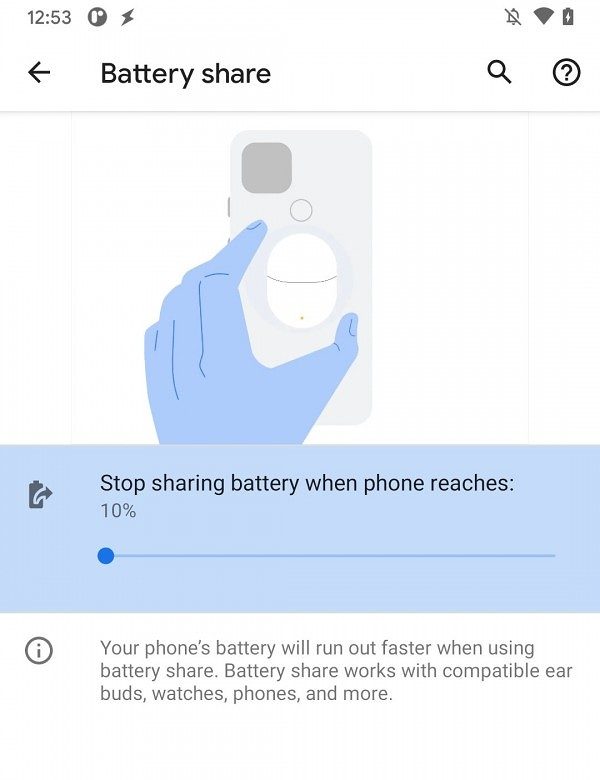This screenshot has height=780, width=600.
Task: Tap the stop sharing battery slider
Action: pyautogui.click(x=329, y=556)
